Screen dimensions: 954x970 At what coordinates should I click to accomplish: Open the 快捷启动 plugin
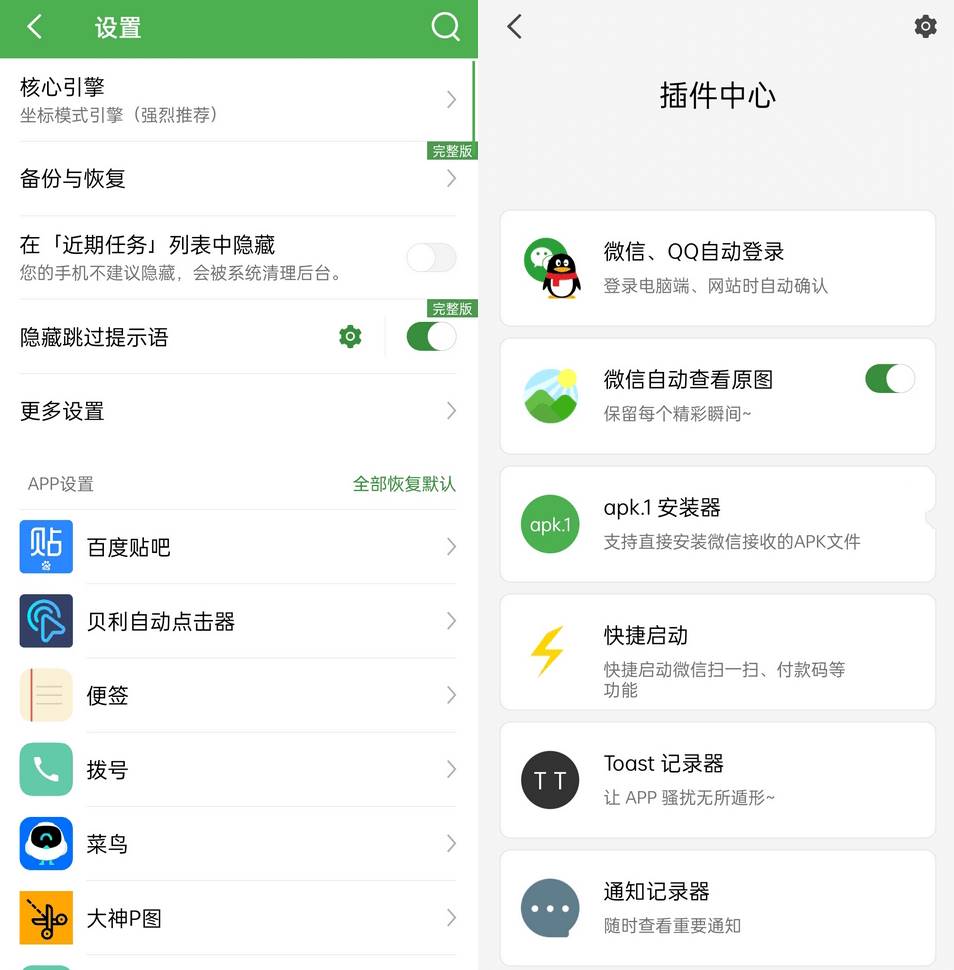717,651
